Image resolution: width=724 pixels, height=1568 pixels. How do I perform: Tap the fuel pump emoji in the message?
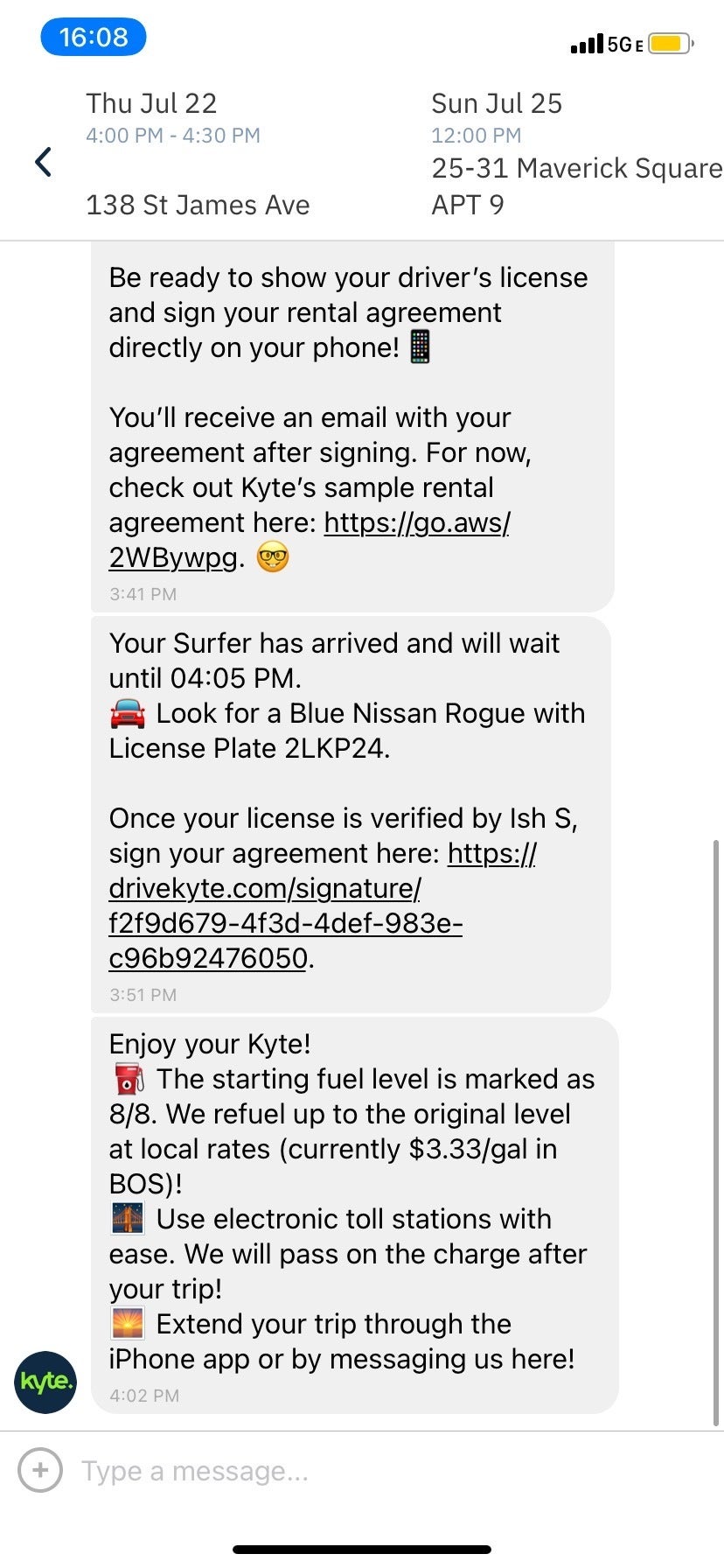click(125, 1079)
